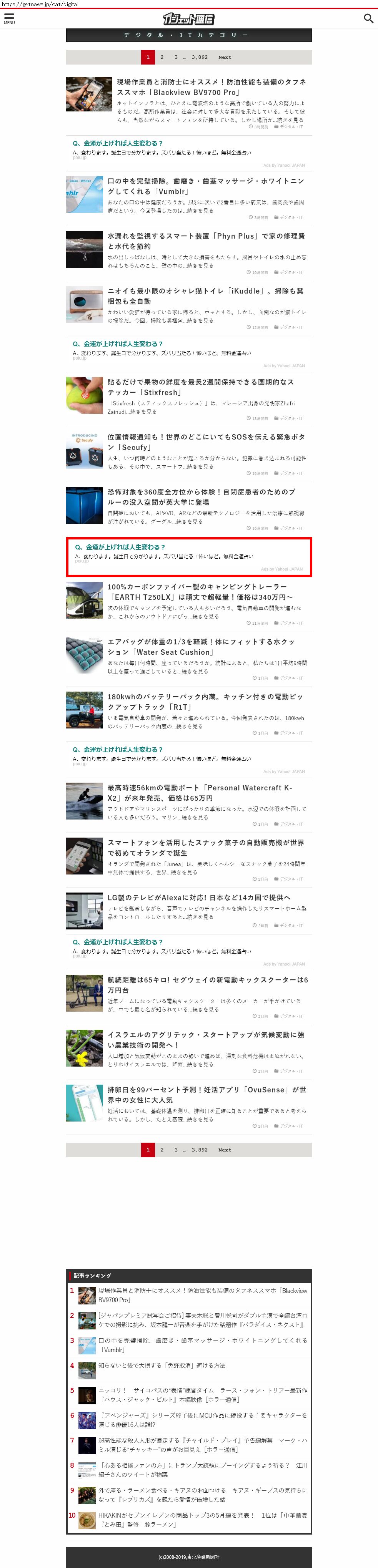The height and width of the screenshot is (1568, 378).
Task: Read the Vumblr teeth cleaning article
Action: click(205, 186)
